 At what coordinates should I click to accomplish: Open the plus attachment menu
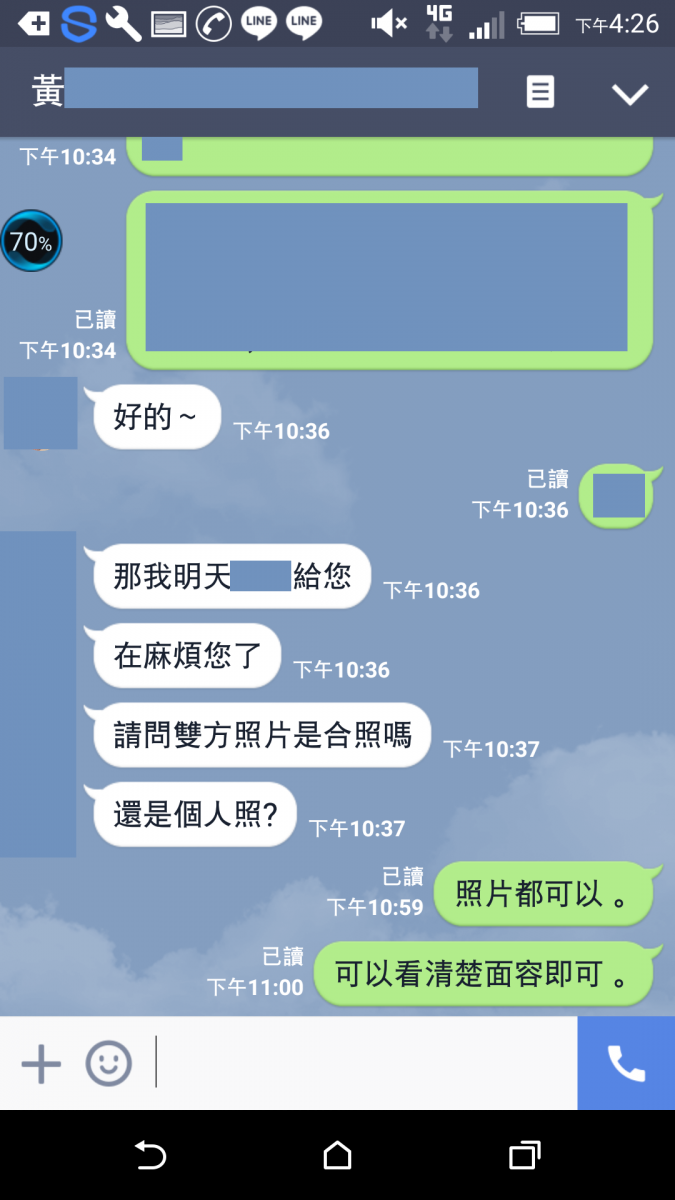(41, 1063)
